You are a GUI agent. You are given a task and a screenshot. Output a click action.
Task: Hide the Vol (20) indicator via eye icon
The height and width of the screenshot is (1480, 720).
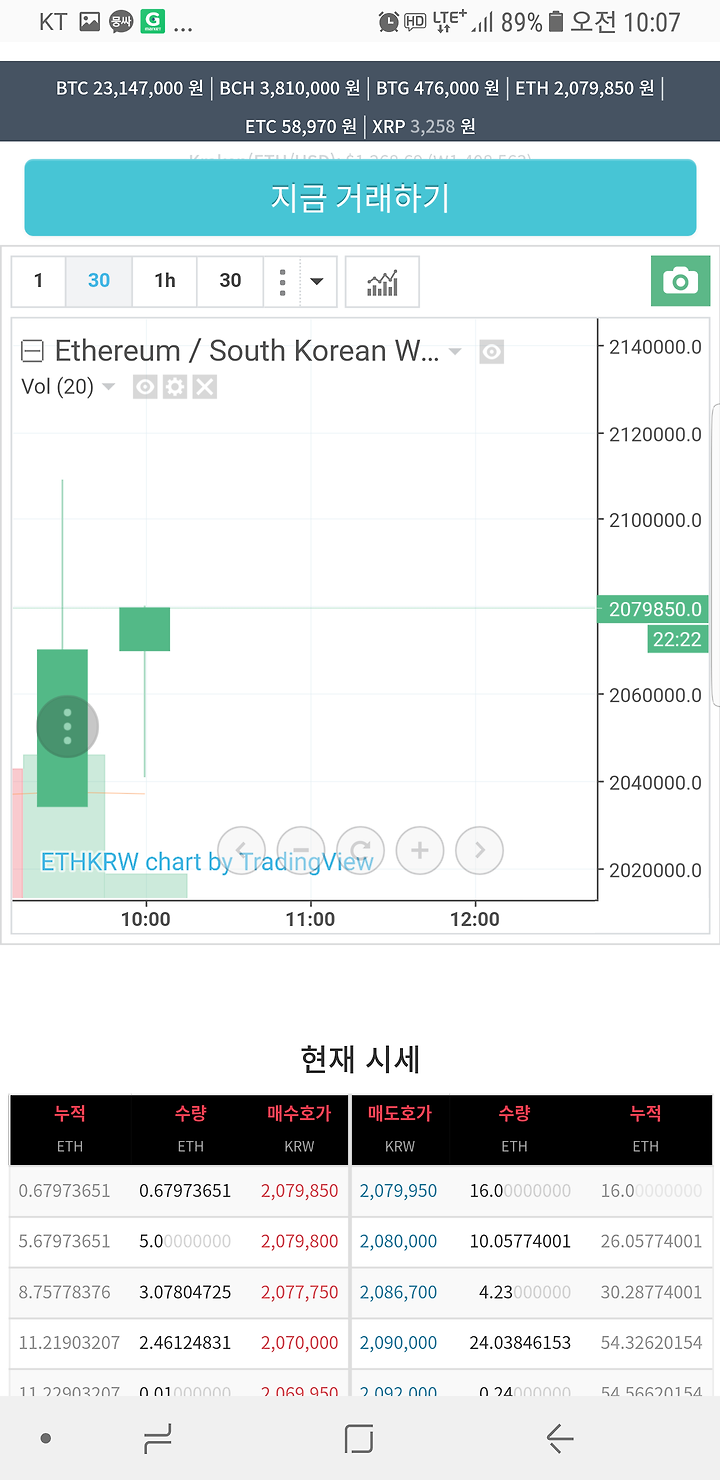[145, 387]
